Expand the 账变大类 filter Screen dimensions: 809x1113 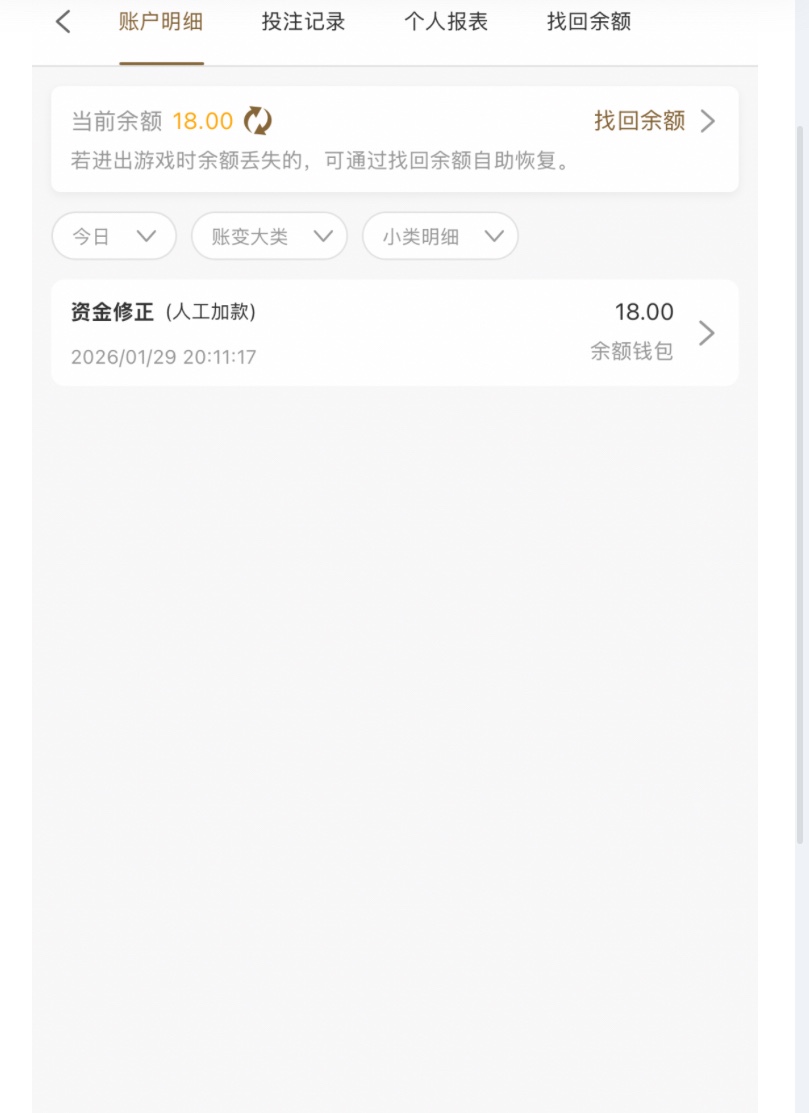click(x=269, y=236)
